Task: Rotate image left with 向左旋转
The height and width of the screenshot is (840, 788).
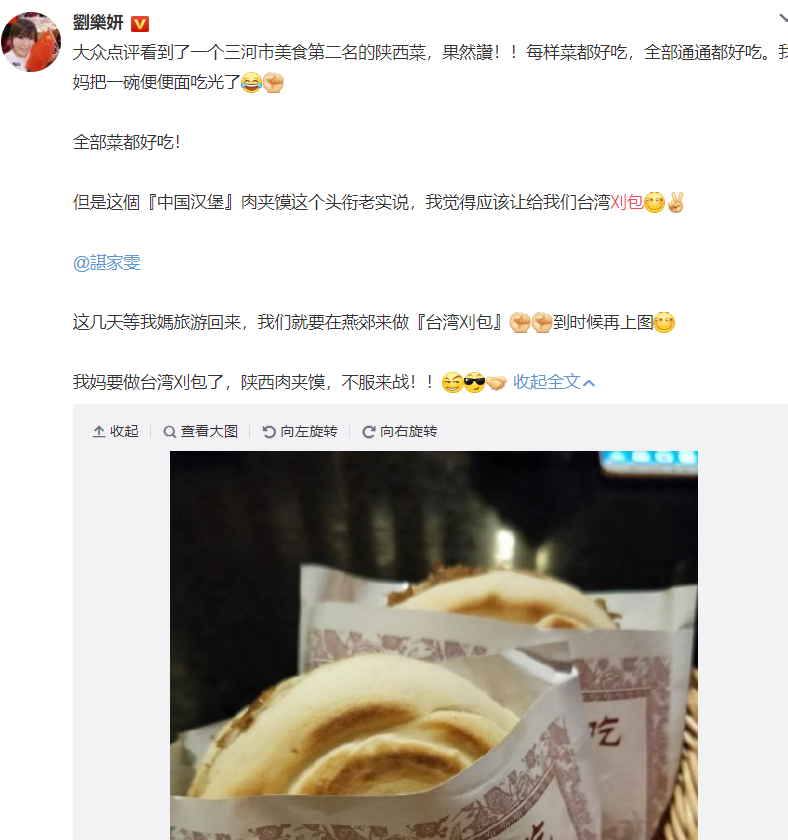Action: coord(300,431)
